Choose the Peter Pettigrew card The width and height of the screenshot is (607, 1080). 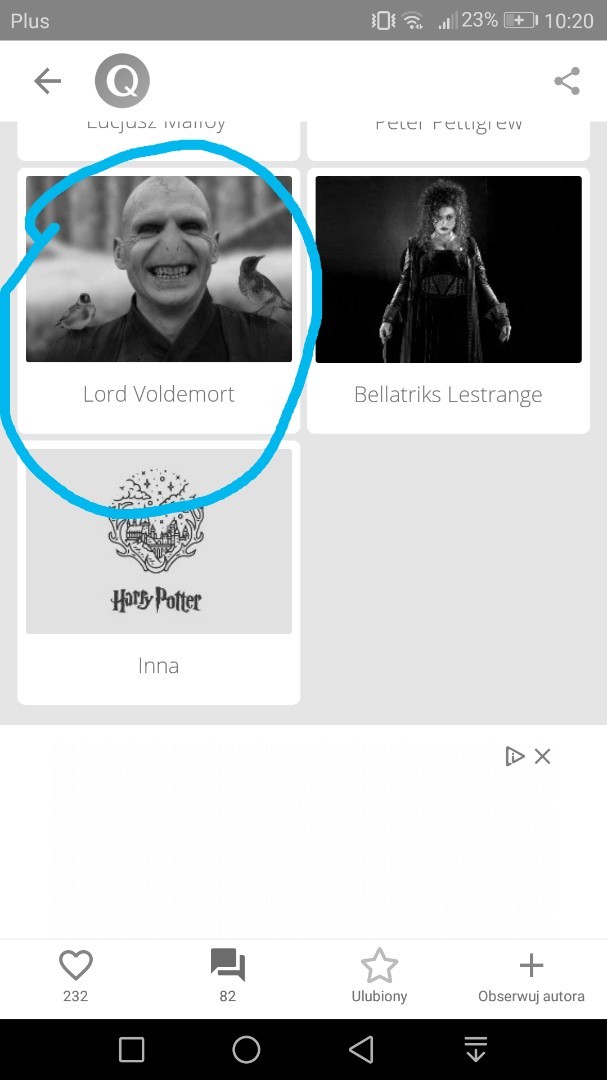click(x=448, y=138)
